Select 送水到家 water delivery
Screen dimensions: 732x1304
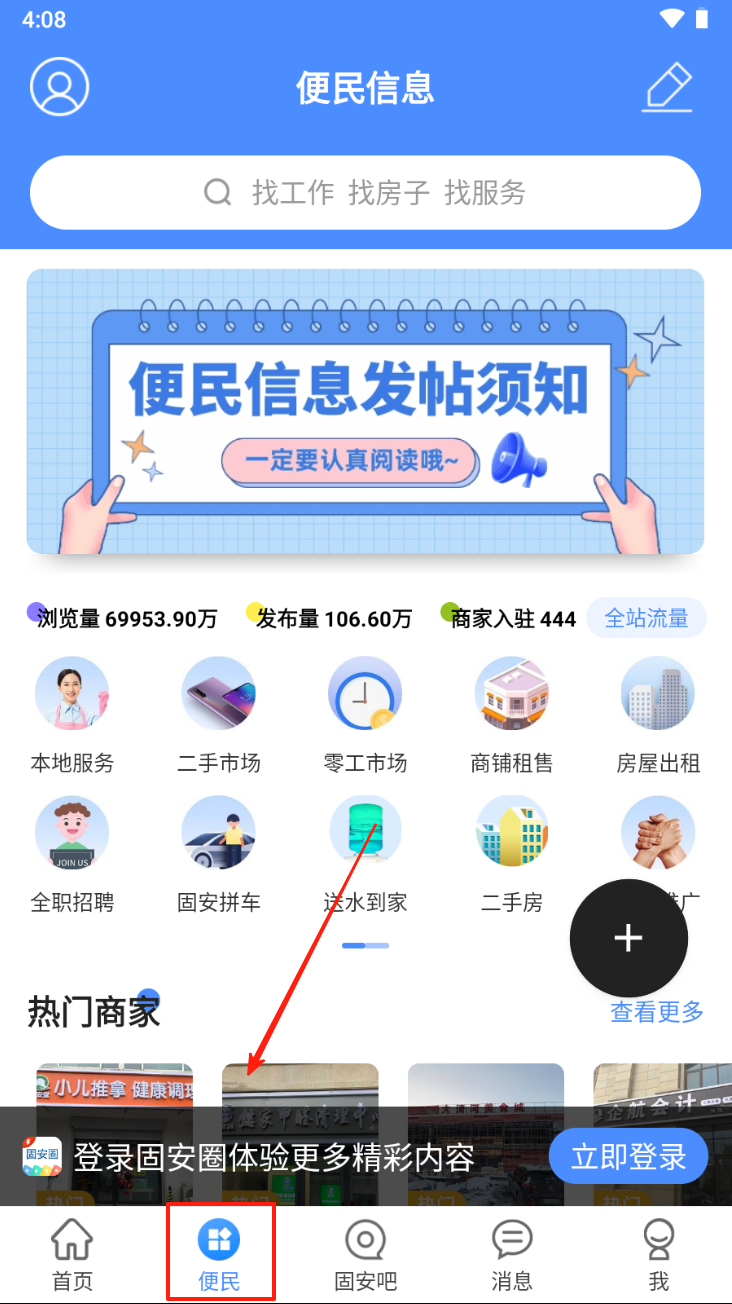pyautogui.click(x=365, y=853)
